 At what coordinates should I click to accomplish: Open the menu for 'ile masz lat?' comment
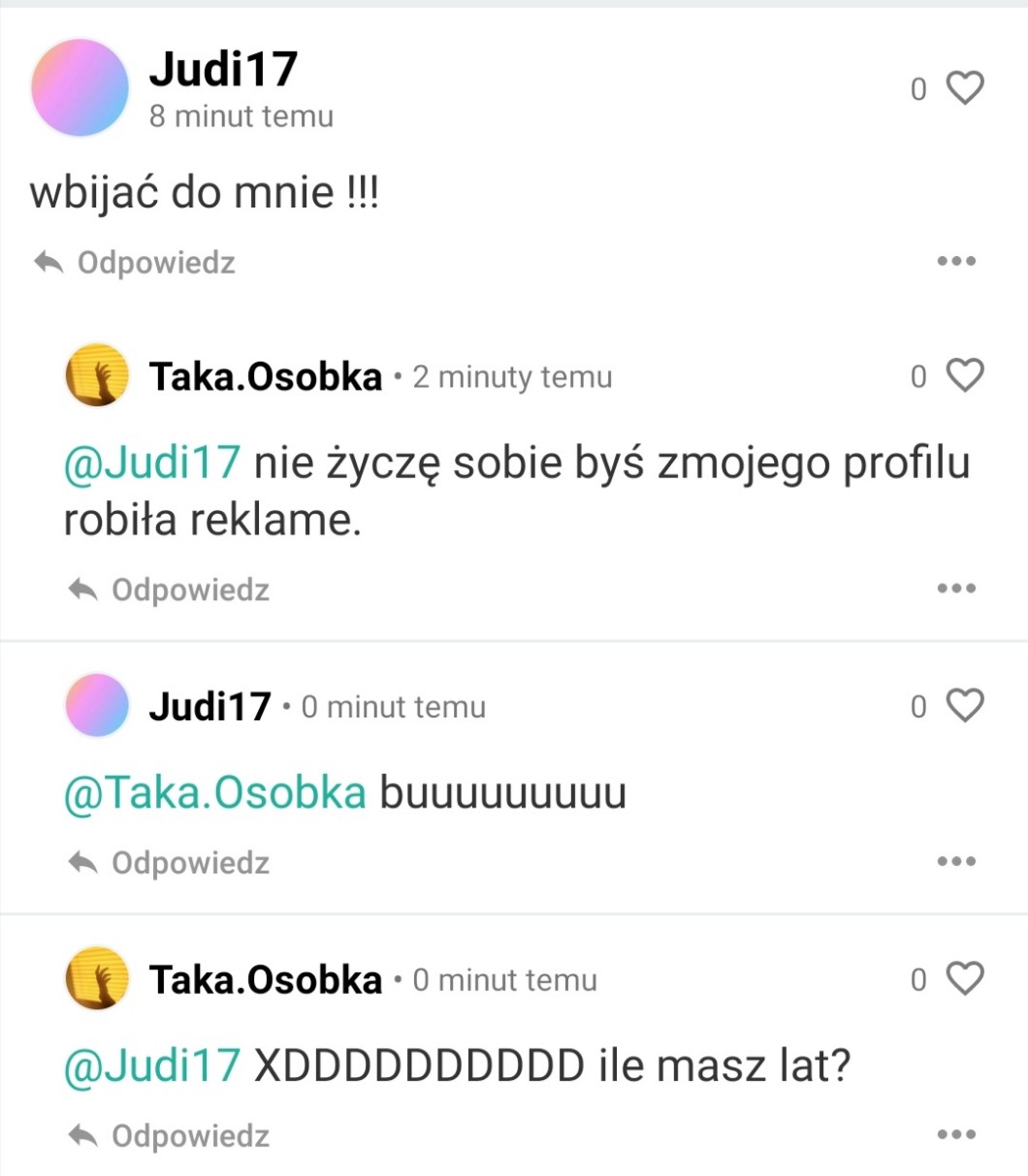point(955,1135)
